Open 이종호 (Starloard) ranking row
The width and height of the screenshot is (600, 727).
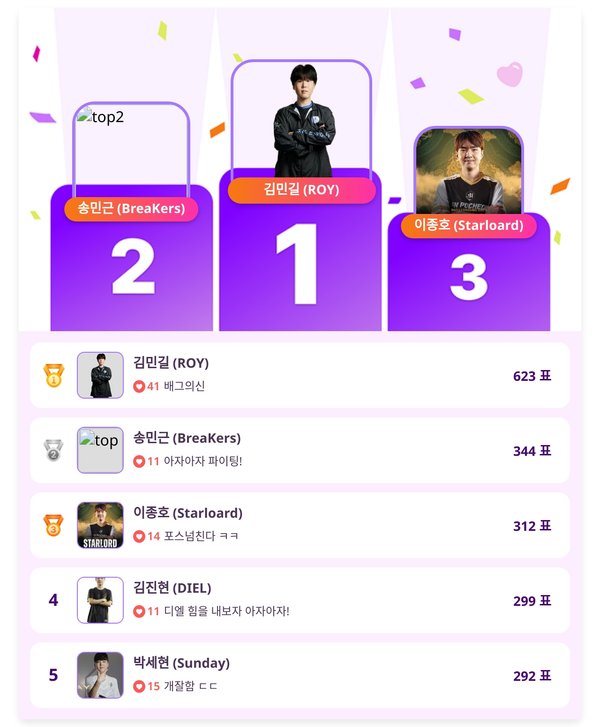pyautogui.click(x=300, y=525)
